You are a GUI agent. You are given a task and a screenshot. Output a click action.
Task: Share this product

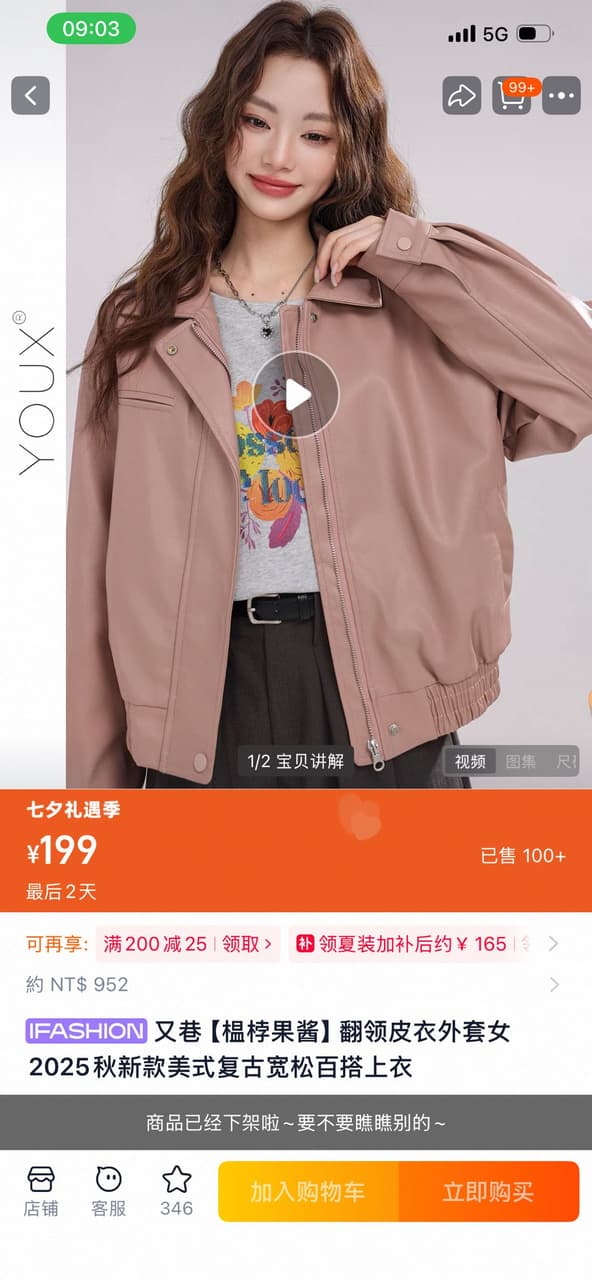click(x=462, y=96)
